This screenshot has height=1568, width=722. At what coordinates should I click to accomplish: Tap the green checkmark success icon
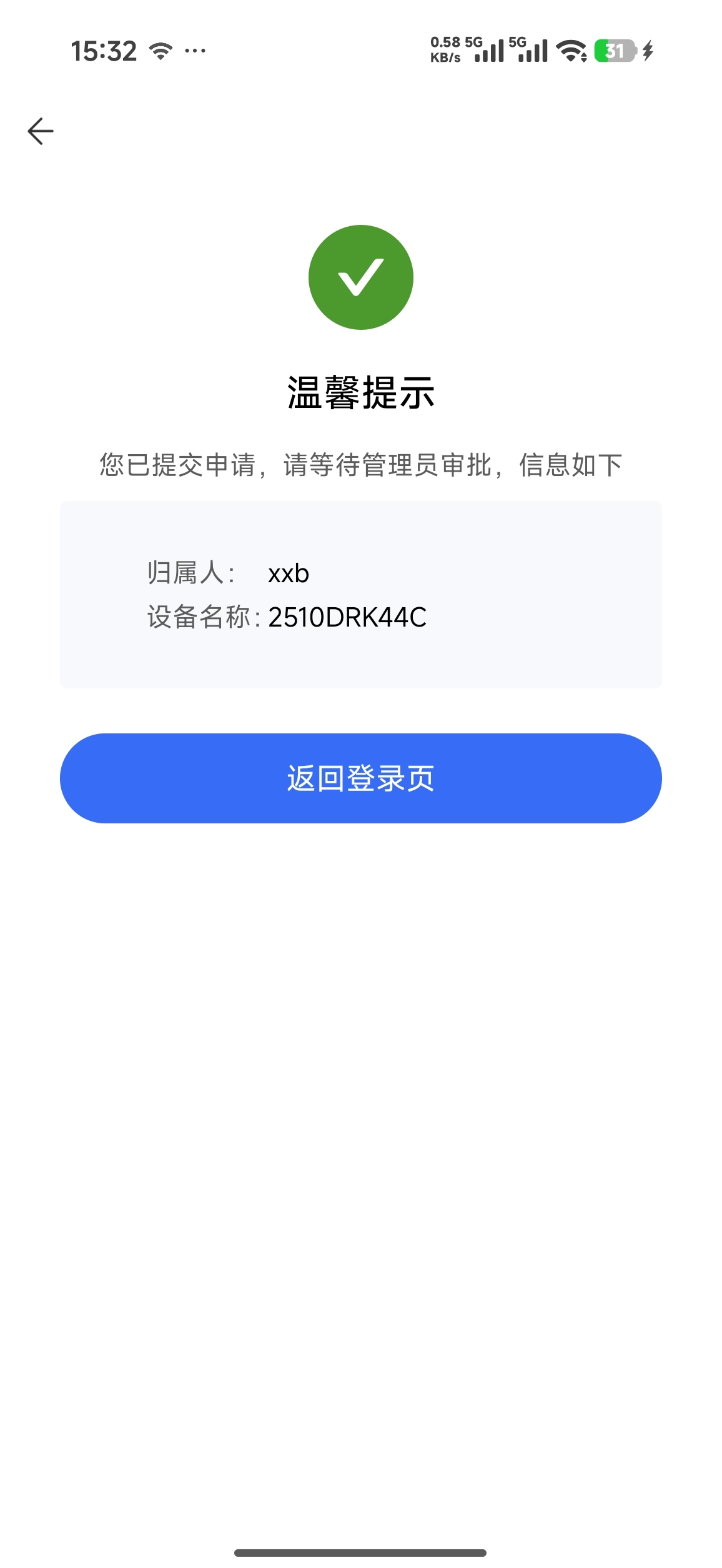(361, 277)
